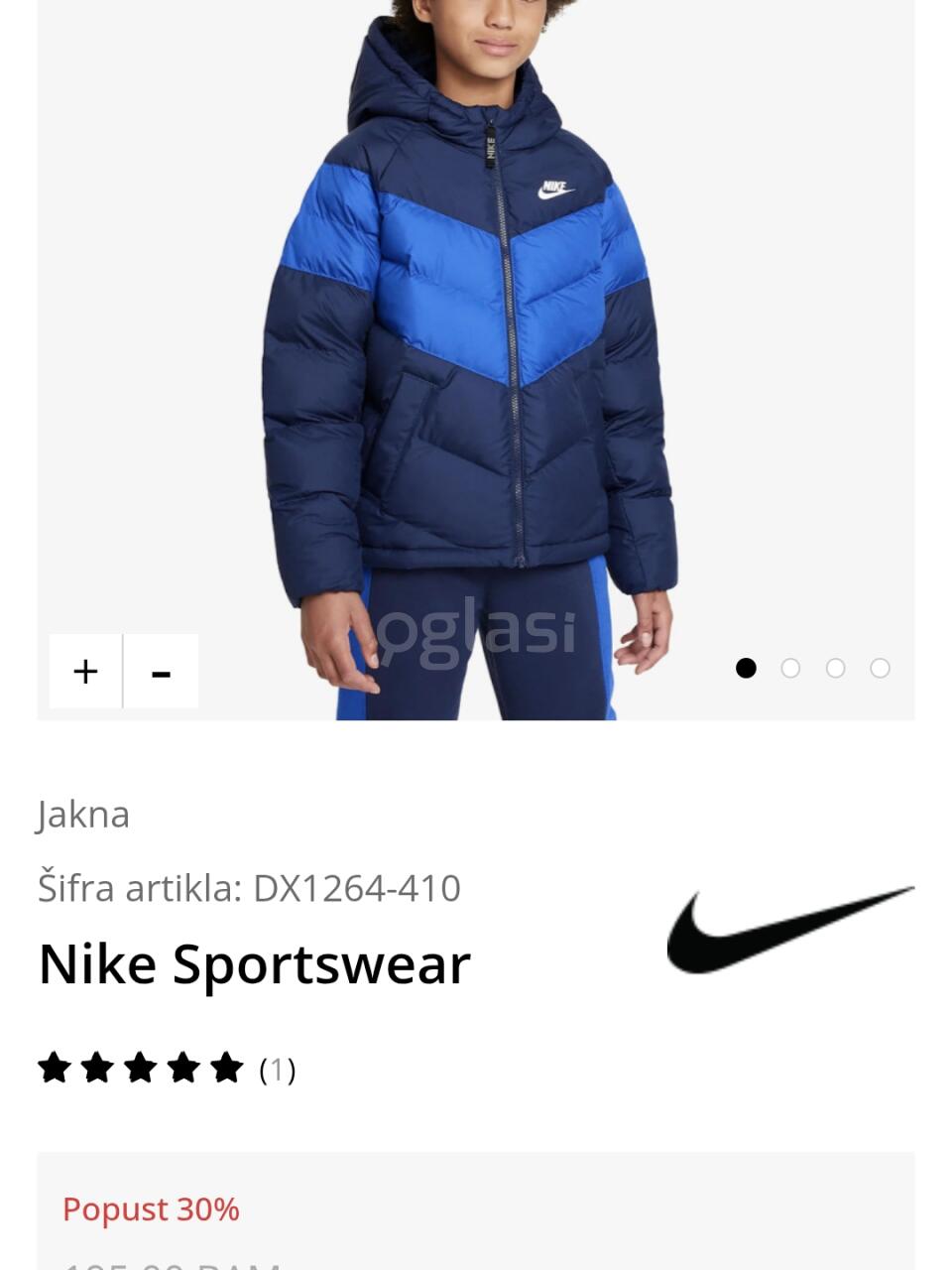The width and height of the screenshot is (952, 1270).
Task: Zoom out with the minus button
Action: pos(161,672)
